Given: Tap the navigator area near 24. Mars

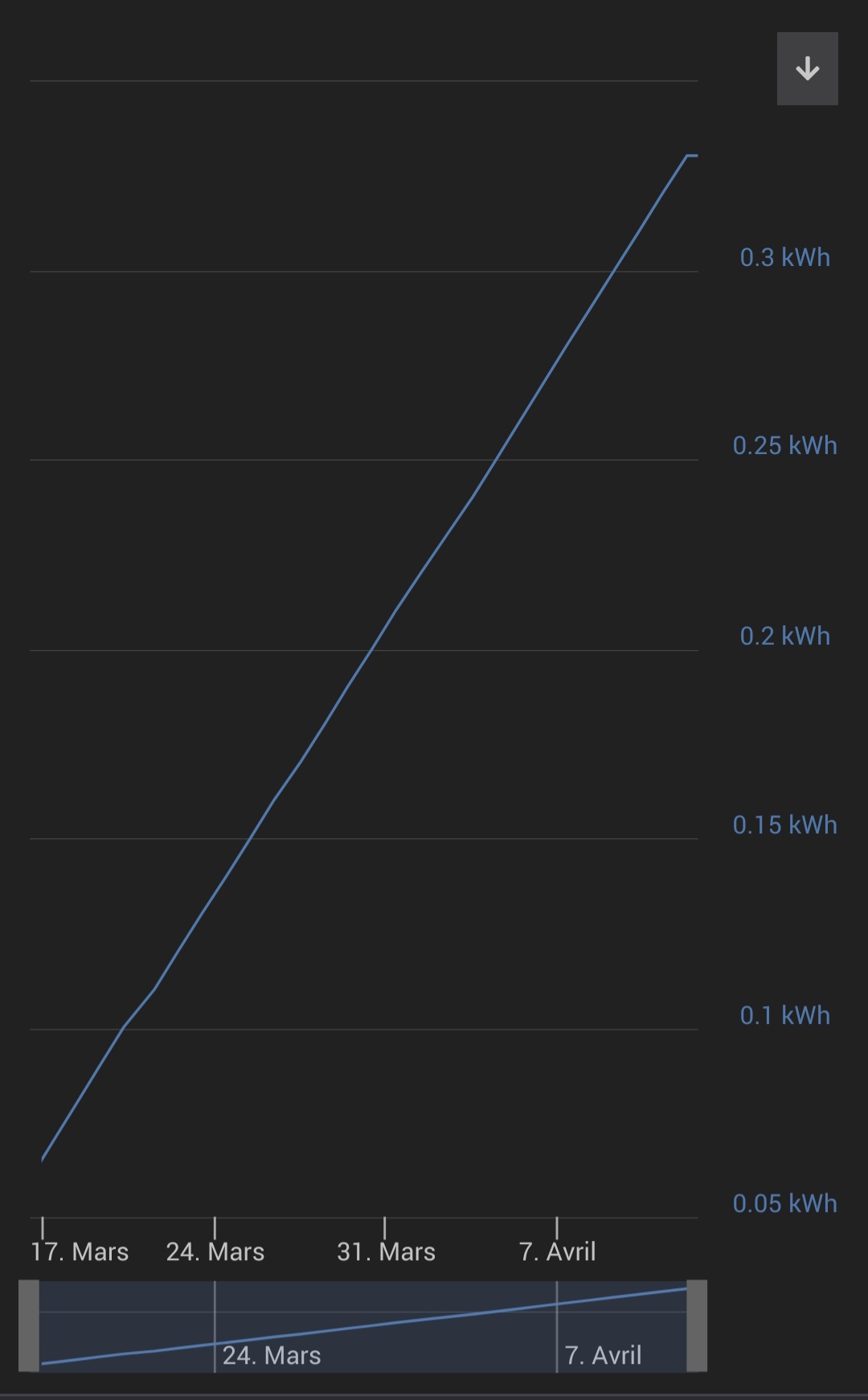Looking at the screenshot, I should 272,1355.
